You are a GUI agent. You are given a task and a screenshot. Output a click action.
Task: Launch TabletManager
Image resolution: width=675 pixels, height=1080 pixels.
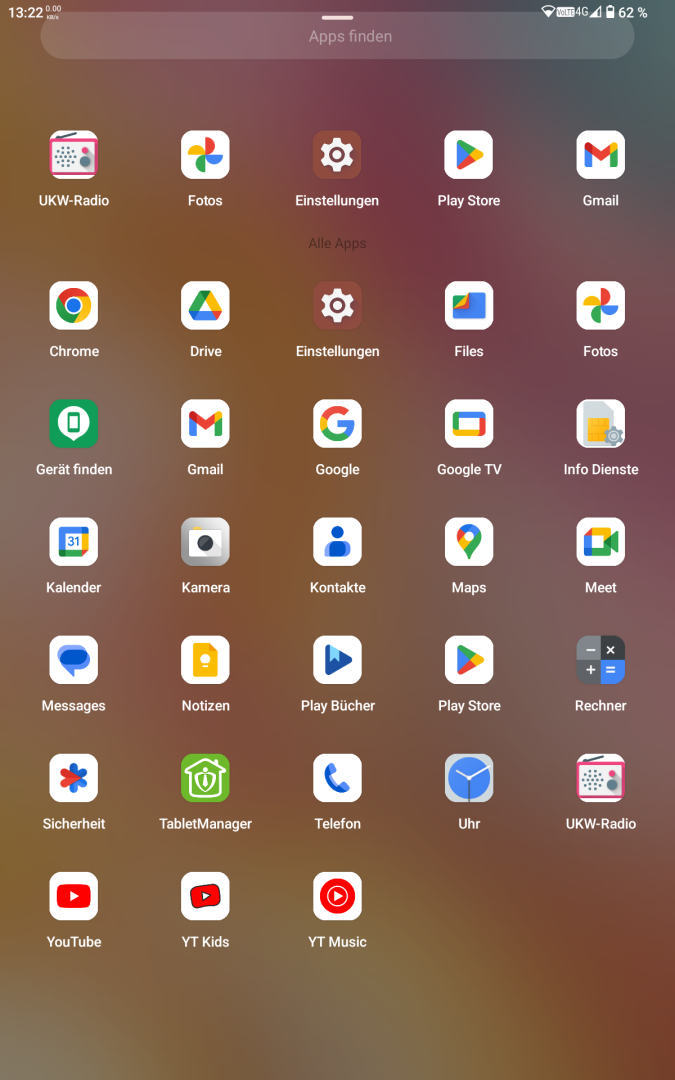pos(205,777)
